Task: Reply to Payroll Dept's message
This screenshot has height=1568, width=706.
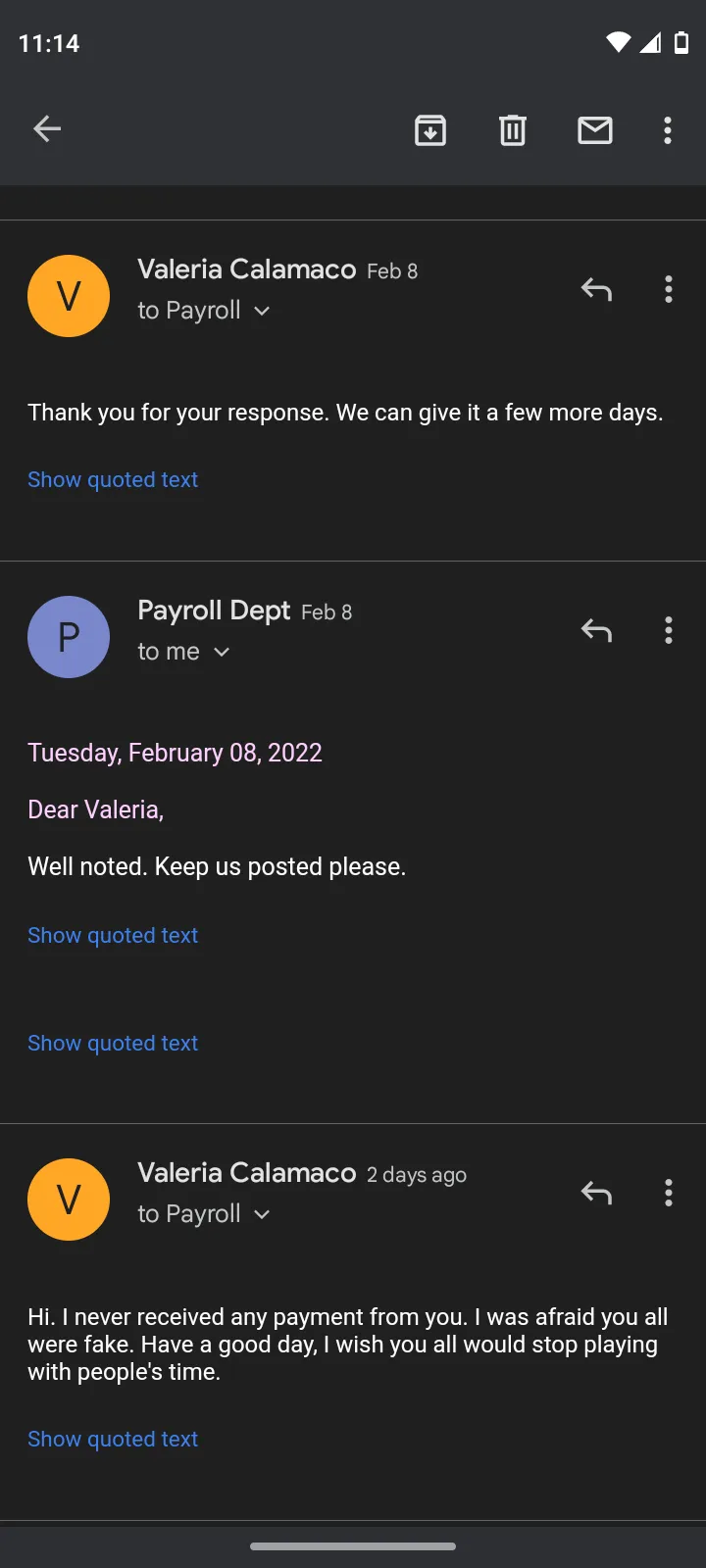Action: tap(596, 630)
